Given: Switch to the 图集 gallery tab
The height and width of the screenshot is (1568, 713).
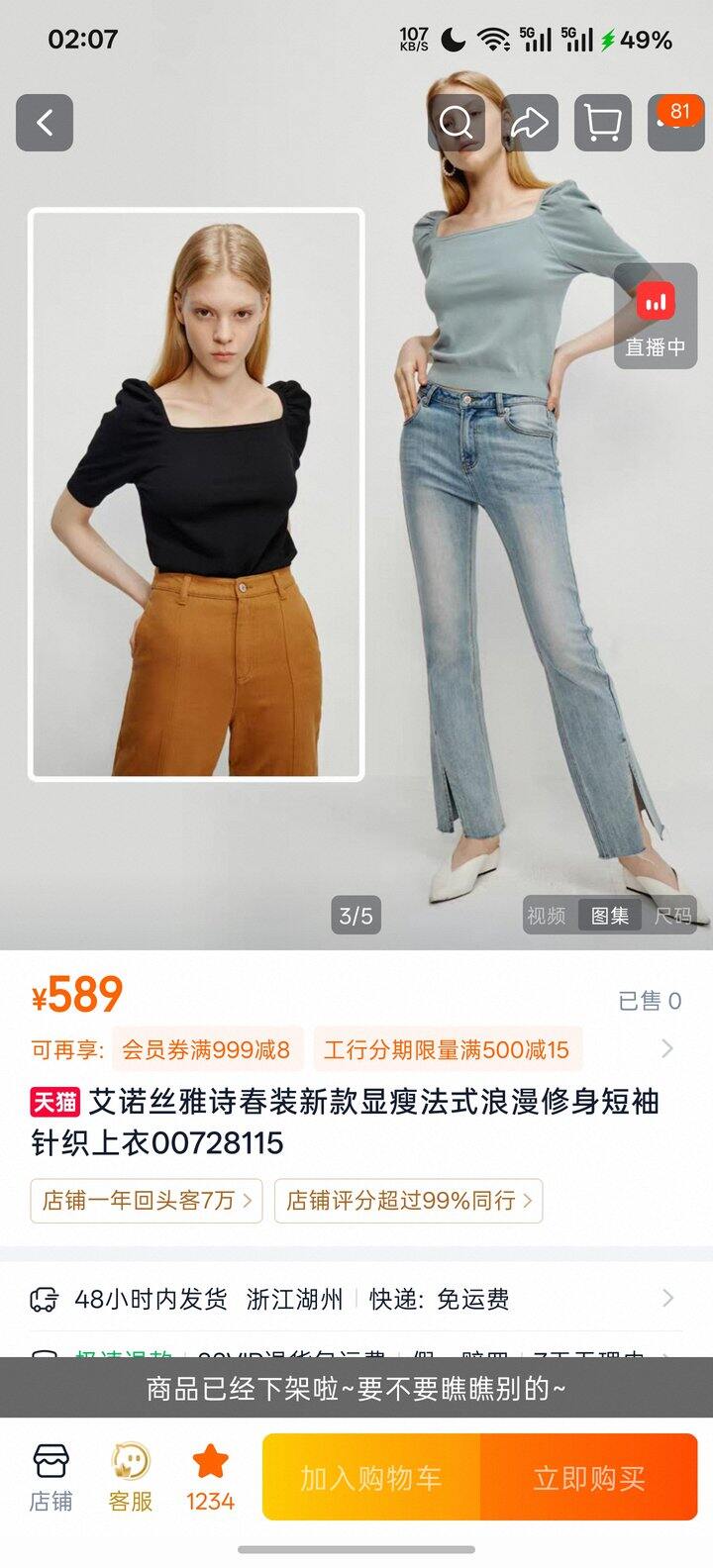Looking at the screenshot, I should pyautogui.click(x=610, y=916).
